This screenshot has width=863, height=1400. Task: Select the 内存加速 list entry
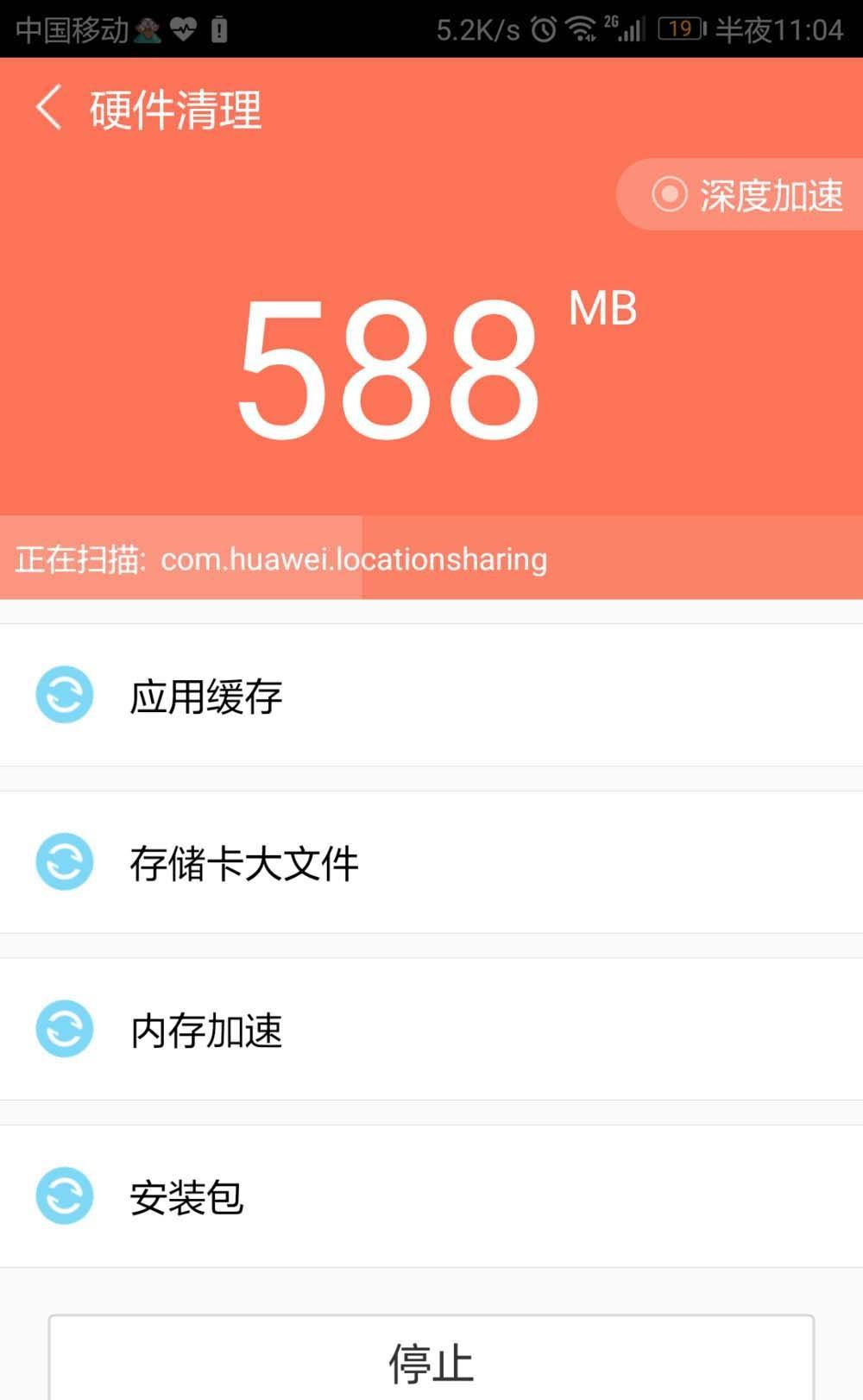pyautogui.click(x=431, y=1029)
